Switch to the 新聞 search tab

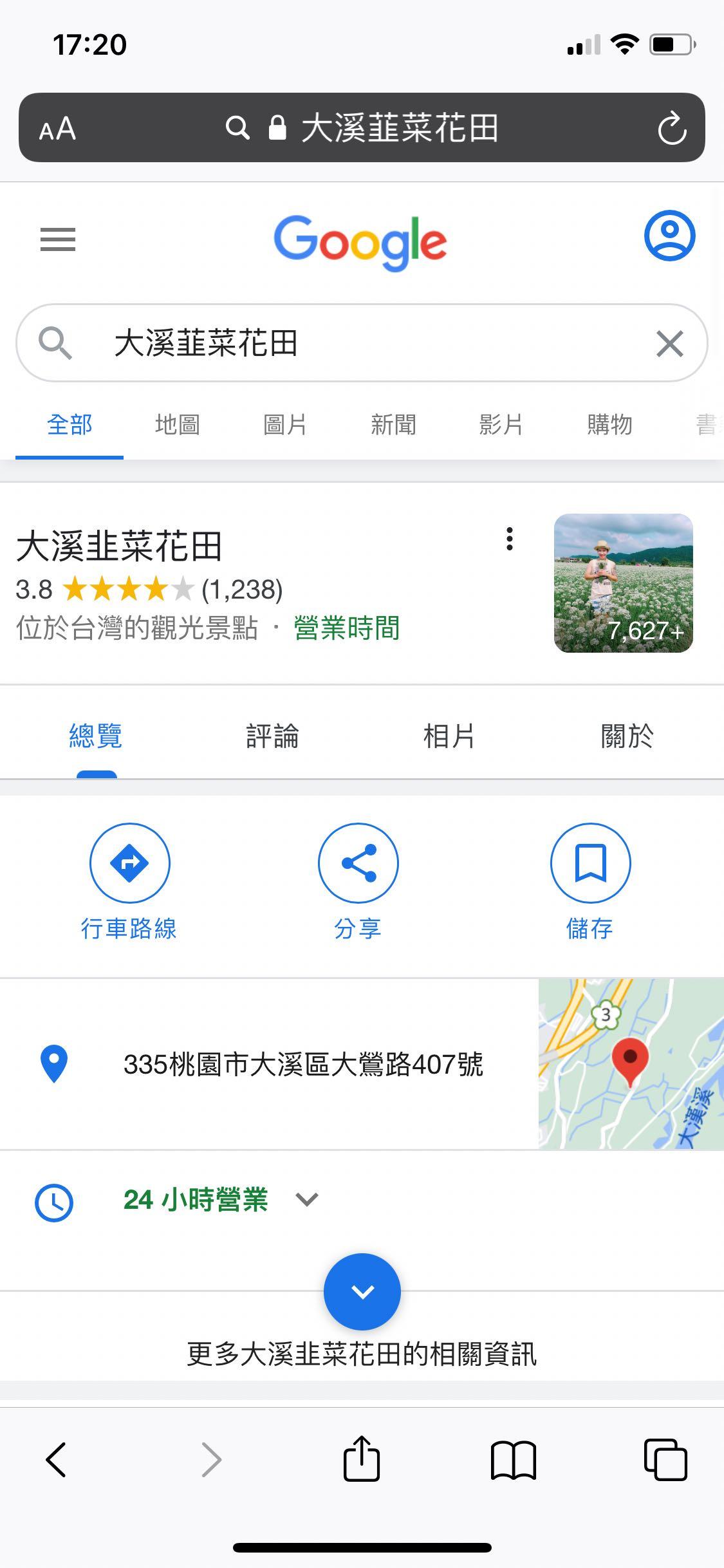[x=393, y=425]
